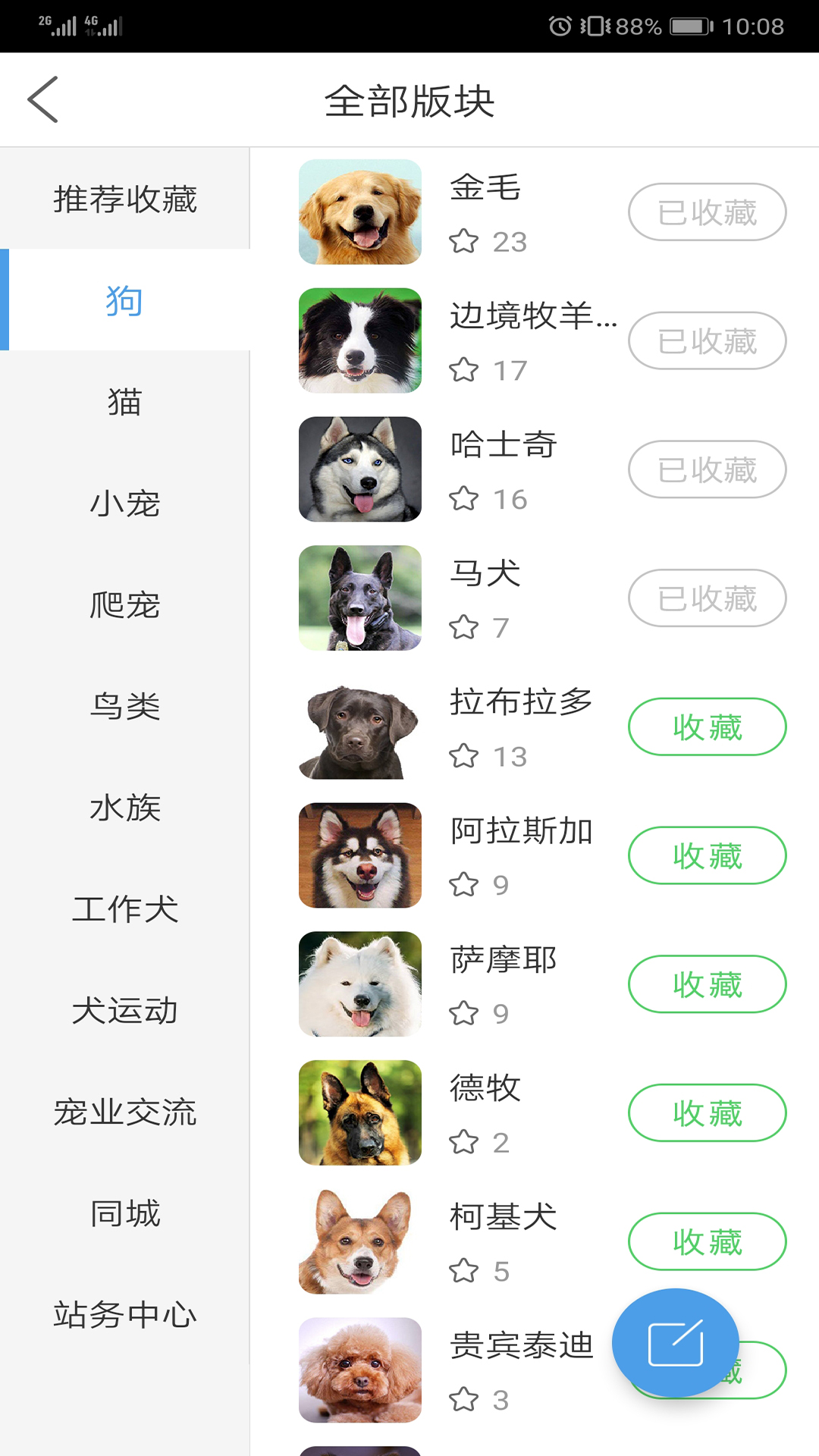This screenshot has width=819, height=1456.
Task: Favorite the 拉布拉多 board
Action: pos(707,726)
